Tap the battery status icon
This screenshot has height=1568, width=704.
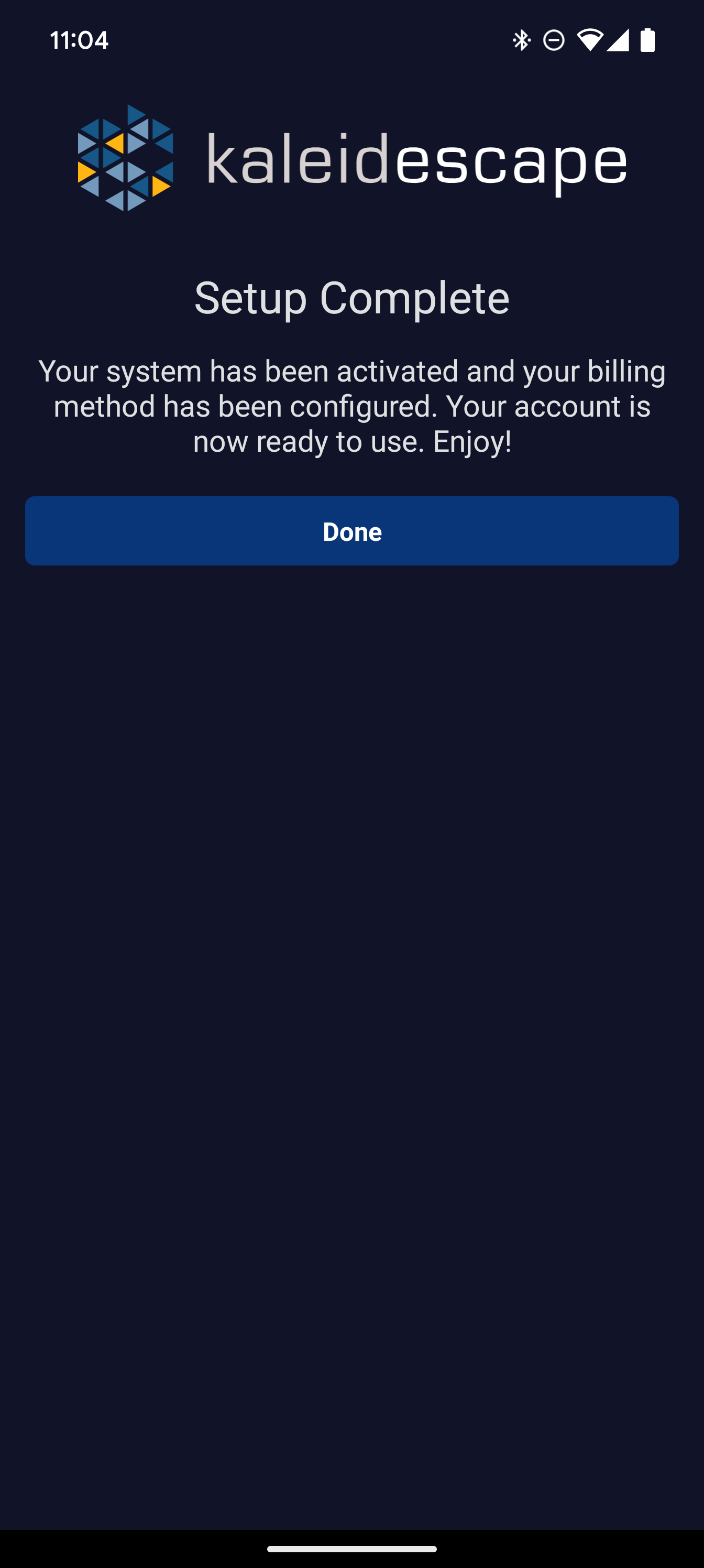pyautogui.click(x=646, y=40)
